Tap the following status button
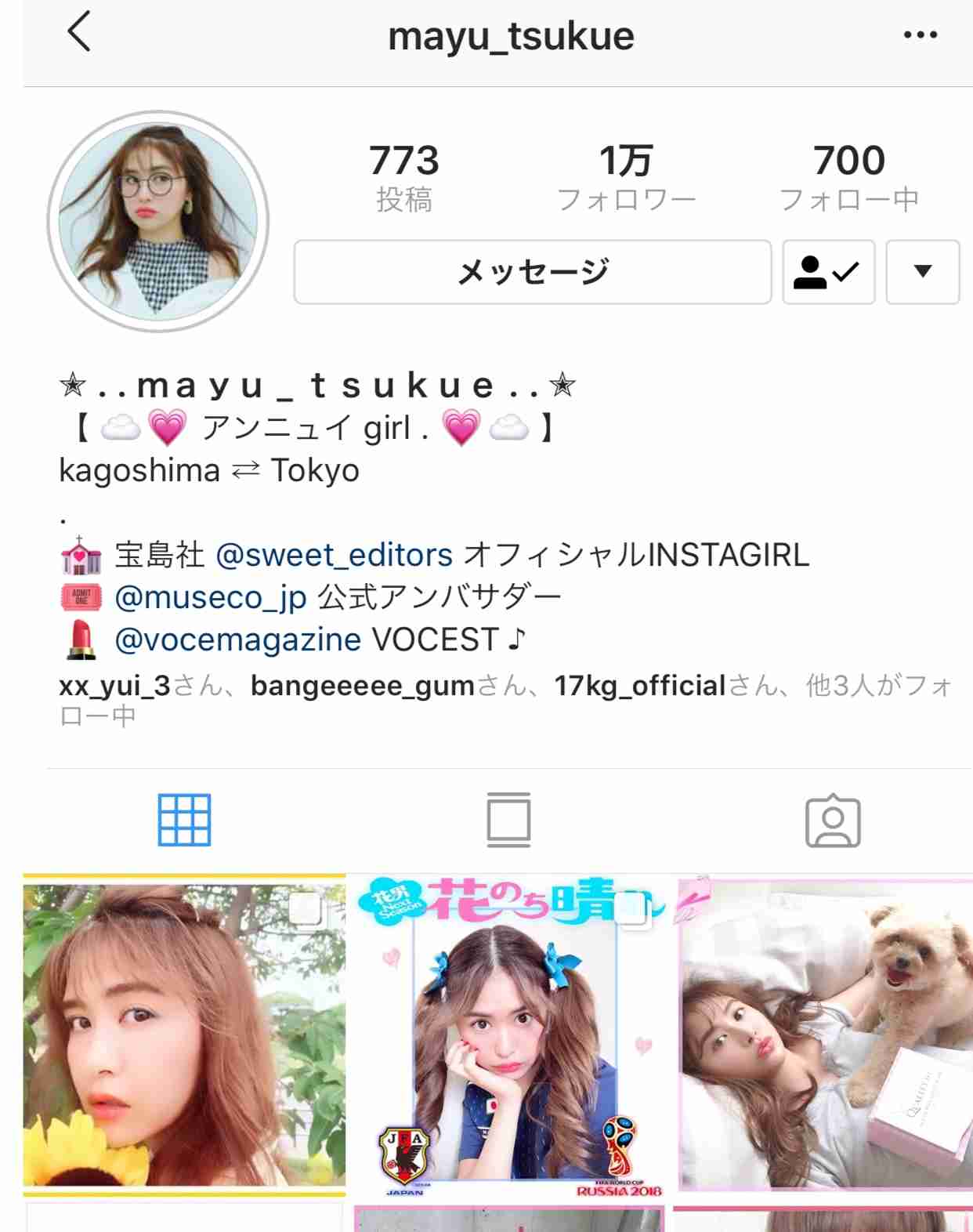Image resolution: width=973 pixels, height=1232 pixels. [x=828, y=272]
